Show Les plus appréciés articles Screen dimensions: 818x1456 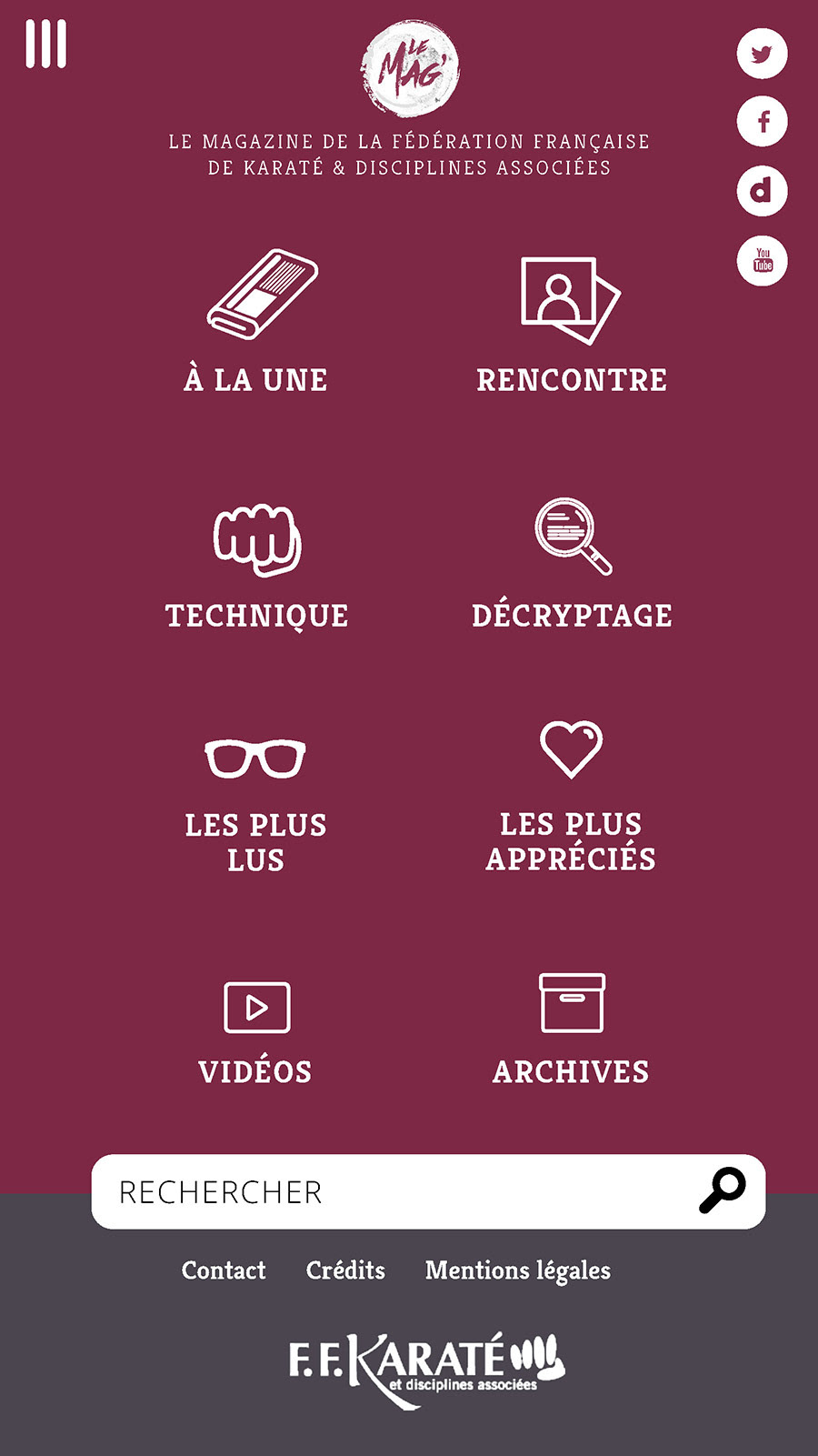[x=571, y=796]
